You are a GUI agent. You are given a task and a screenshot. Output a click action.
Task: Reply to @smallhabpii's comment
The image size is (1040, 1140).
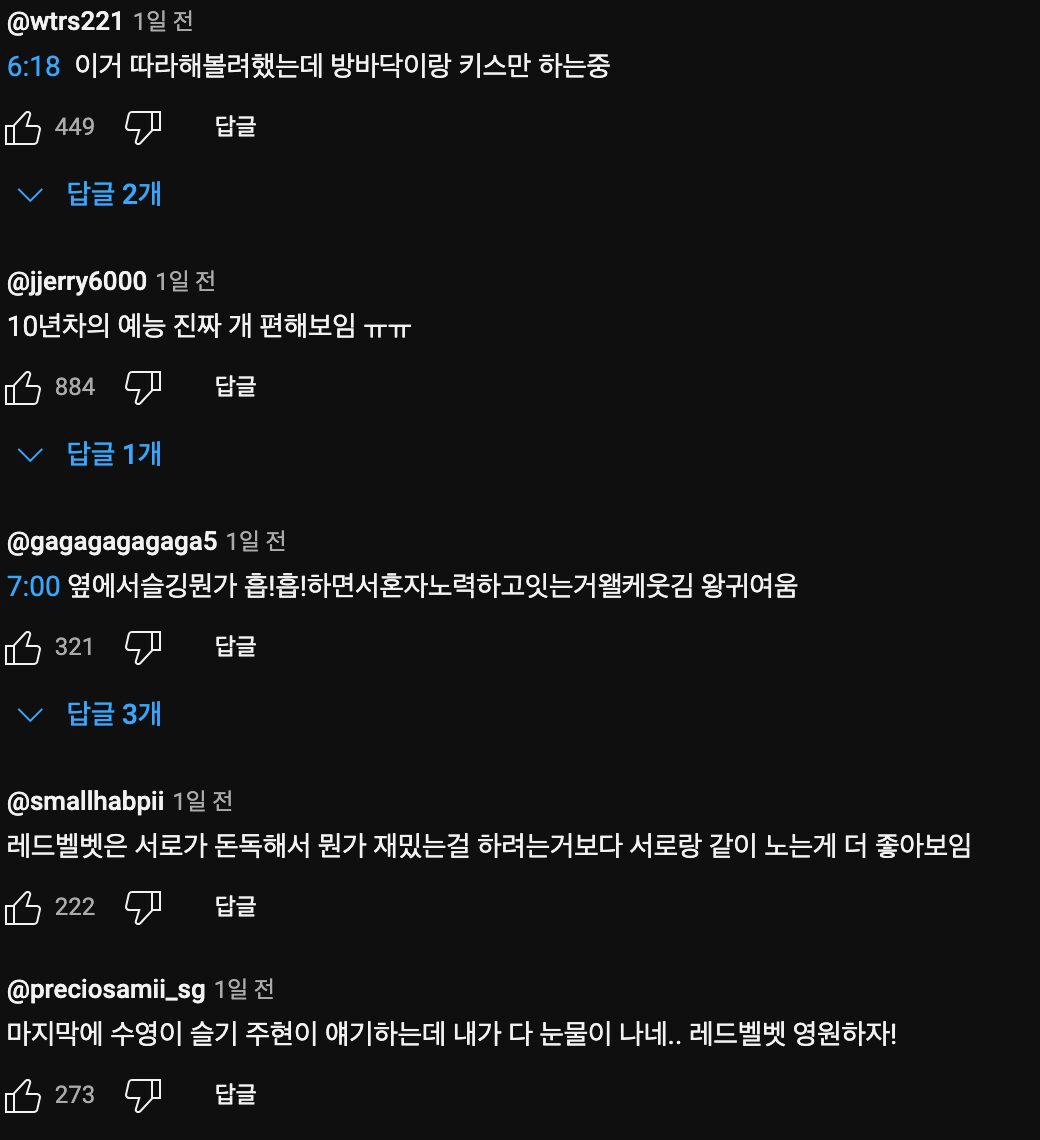(x=236, y=906)
